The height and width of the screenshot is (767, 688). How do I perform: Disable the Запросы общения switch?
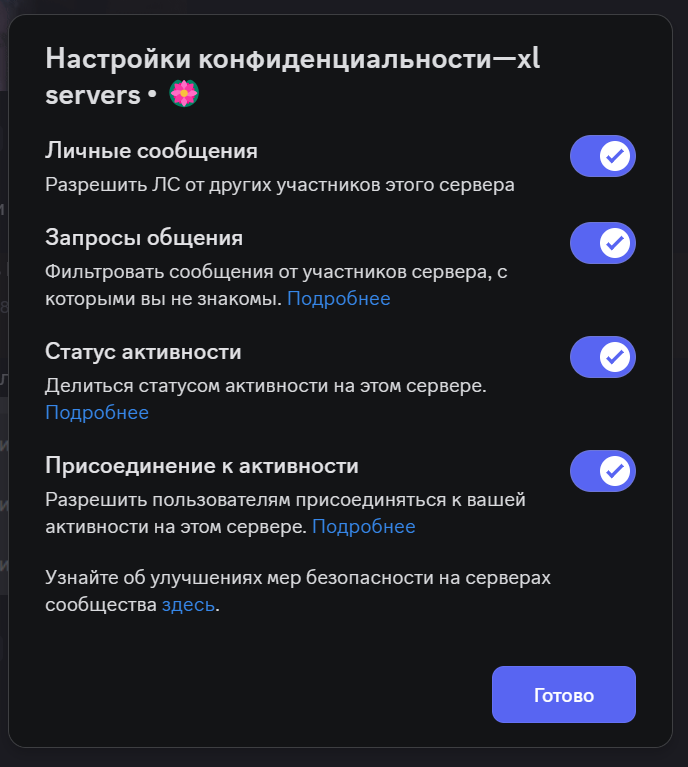tap(603, 243)
